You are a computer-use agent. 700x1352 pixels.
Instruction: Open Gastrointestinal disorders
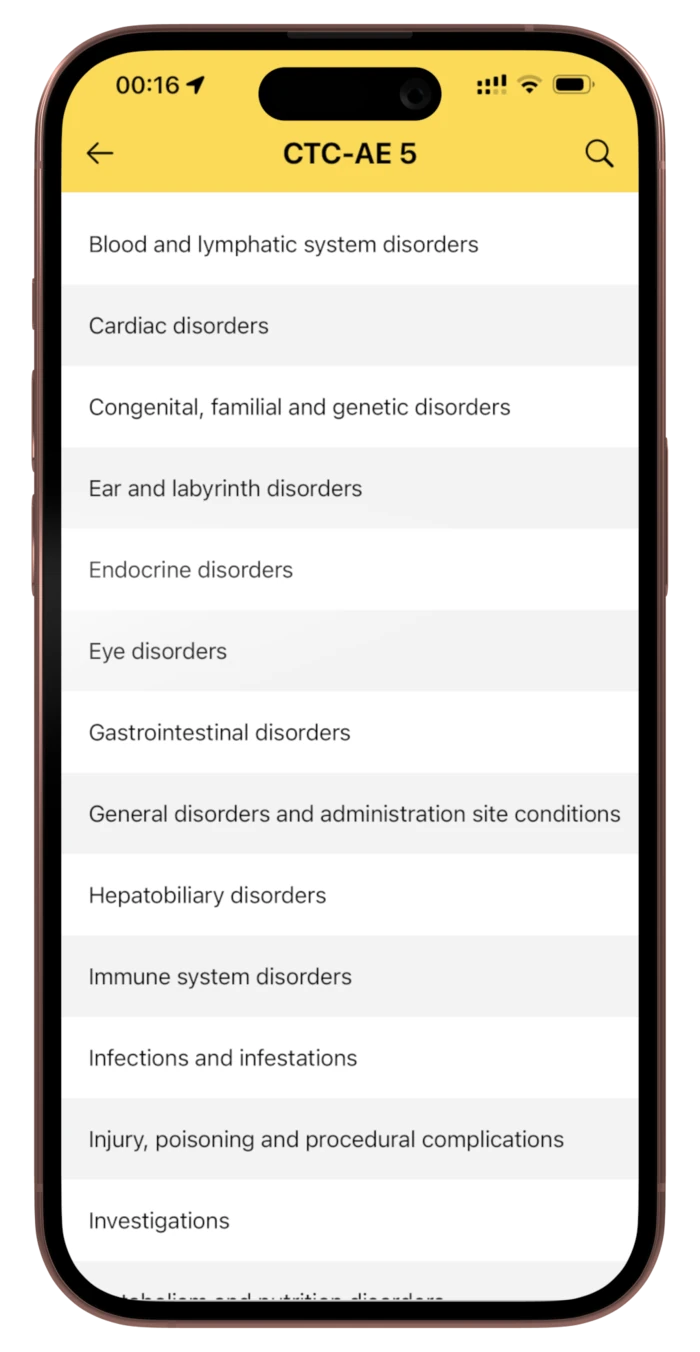coord(350,733)
